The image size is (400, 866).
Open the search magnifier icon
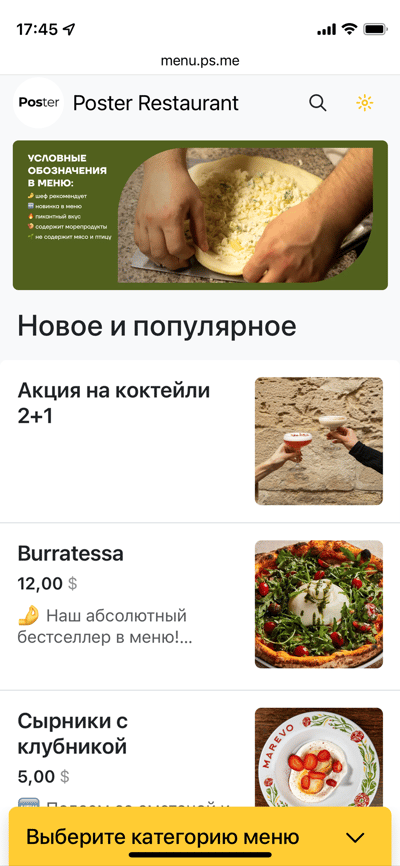pos(318,103)
